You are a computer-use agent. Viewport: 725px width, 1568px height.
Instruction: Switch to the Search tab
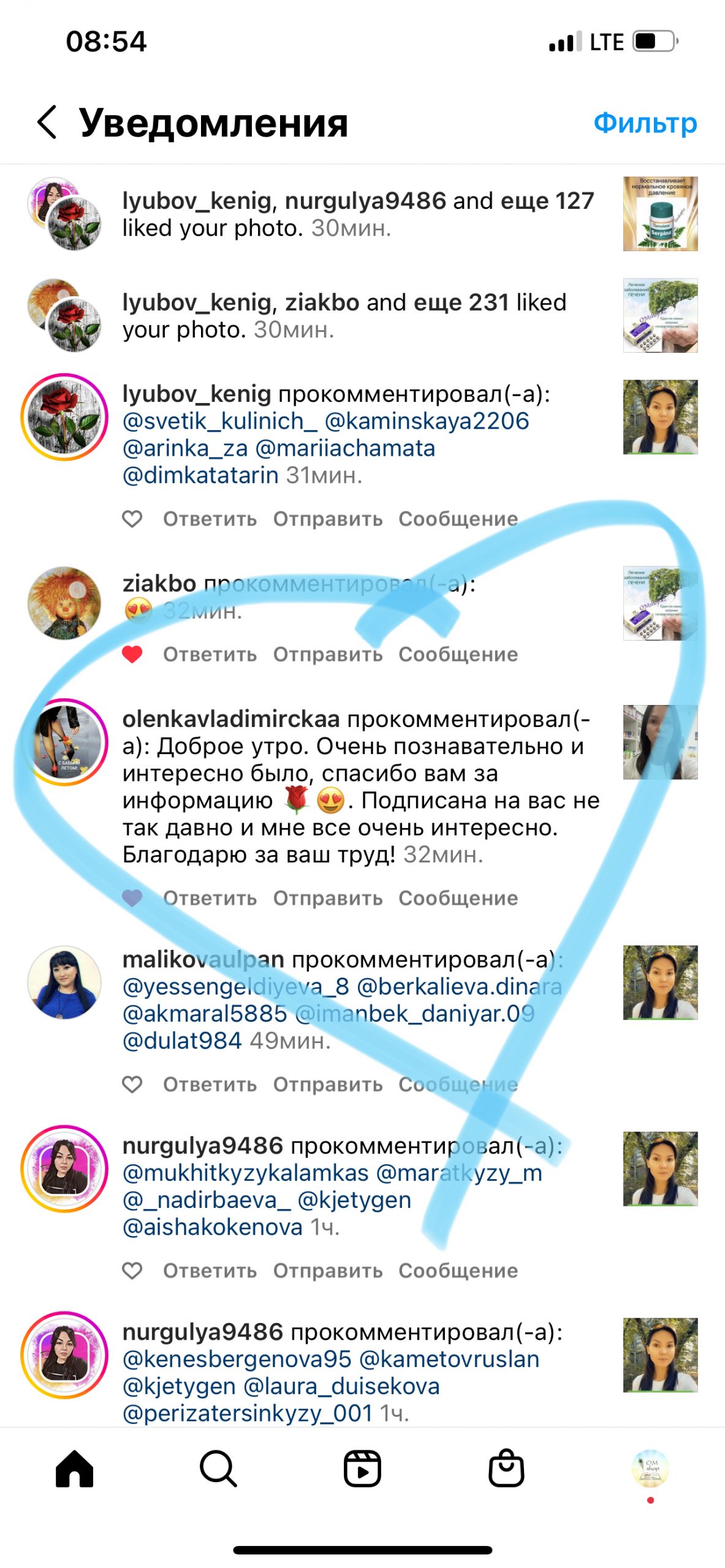click(218, 1468)
